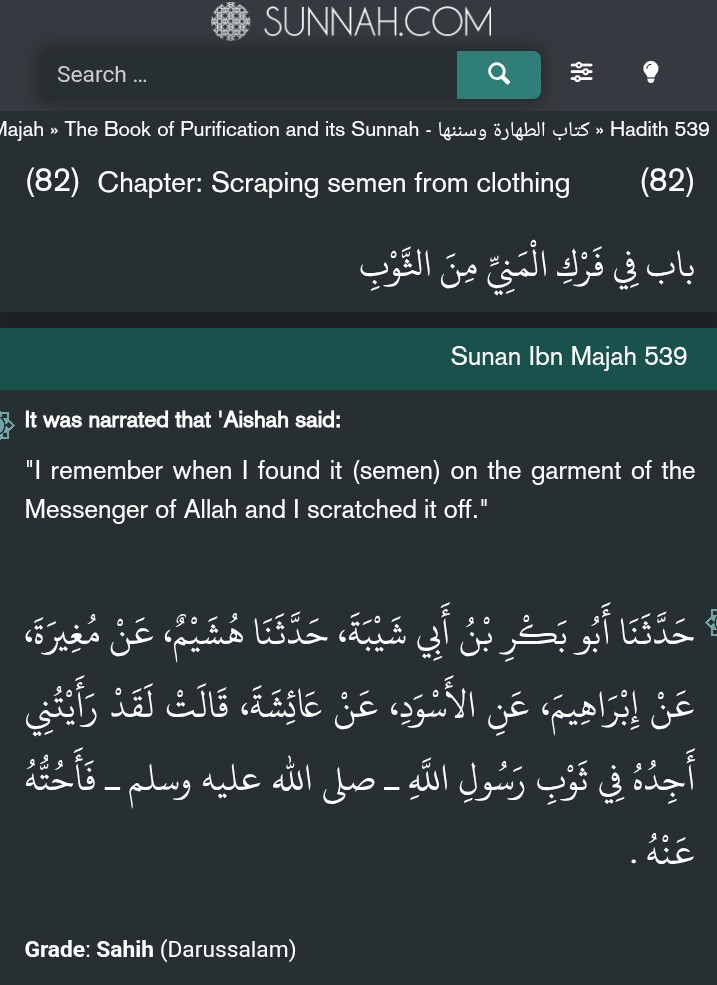Open the Sunan Ibn Majah 539 reference
Viewport: 717px width, 985px height.
pyautogui.click(x=568, y=356)
